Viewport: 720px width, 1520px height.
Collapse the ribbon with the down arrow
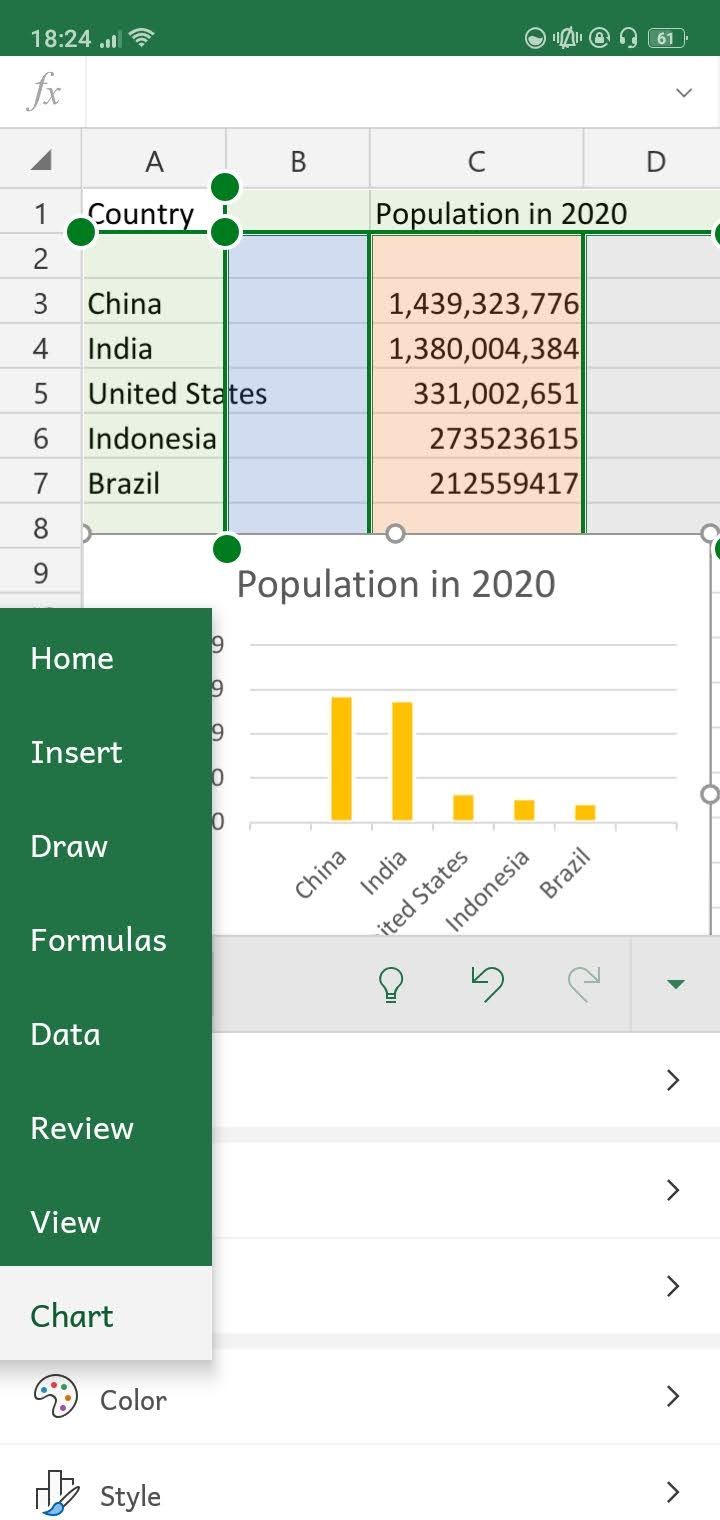coord(675,985)
